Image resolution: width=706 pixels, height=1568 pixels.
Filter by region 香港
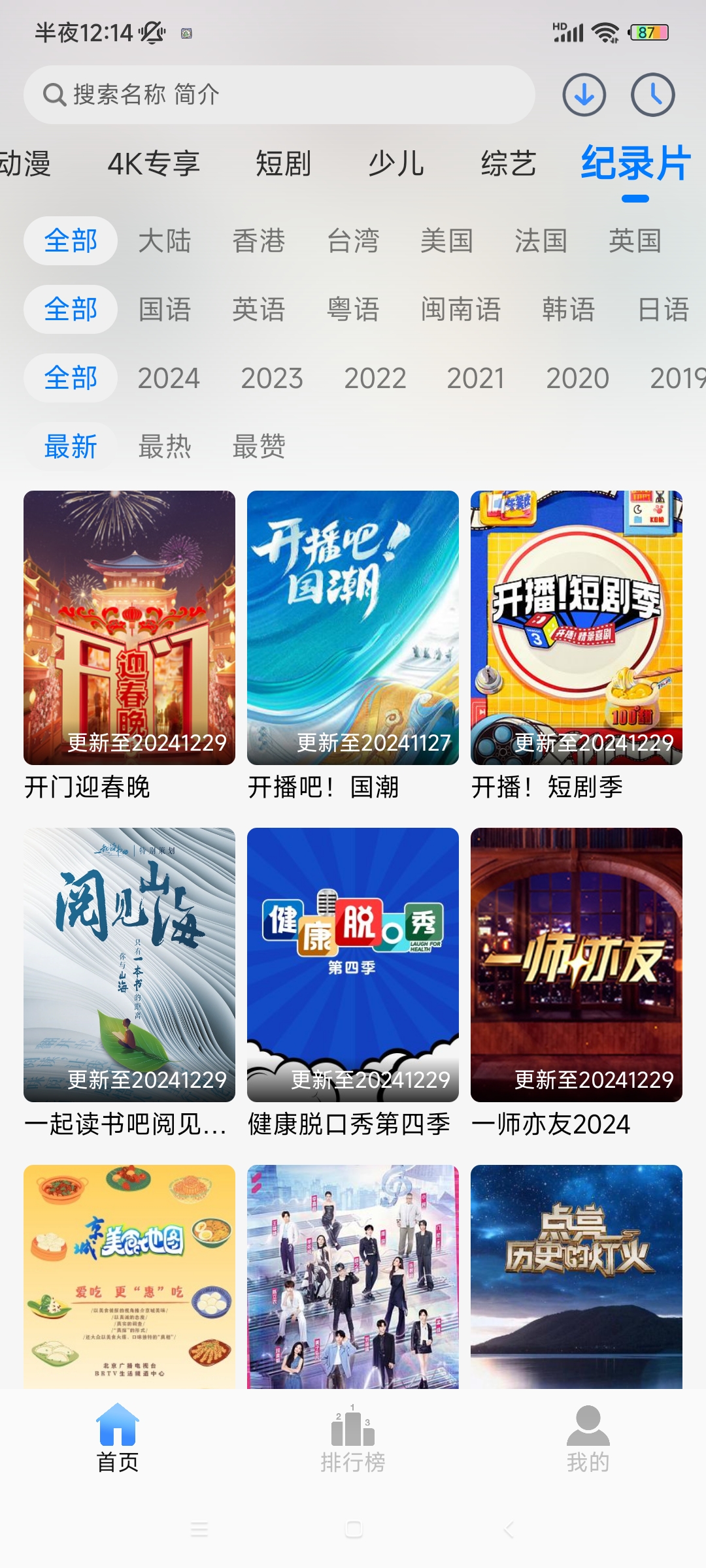(259, 241)
